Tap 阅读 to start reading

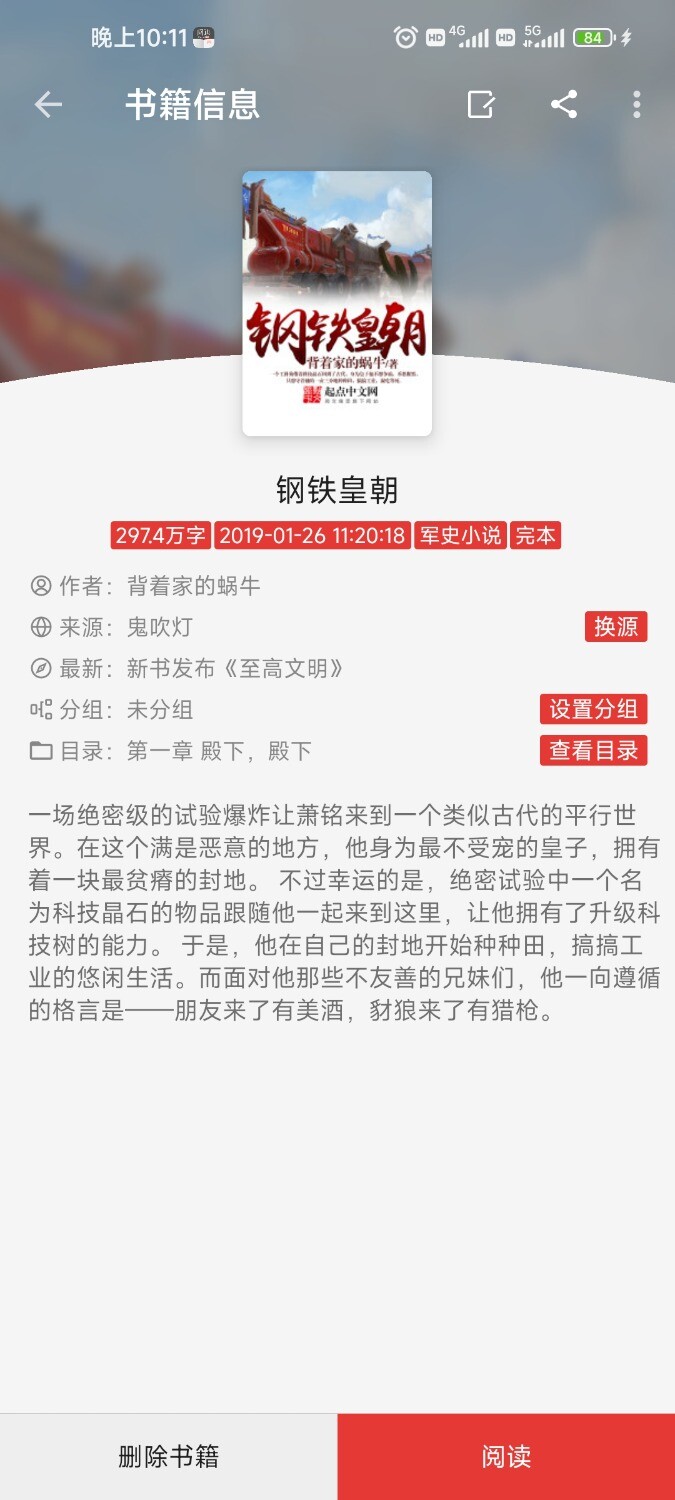(x=506, y=1457)
